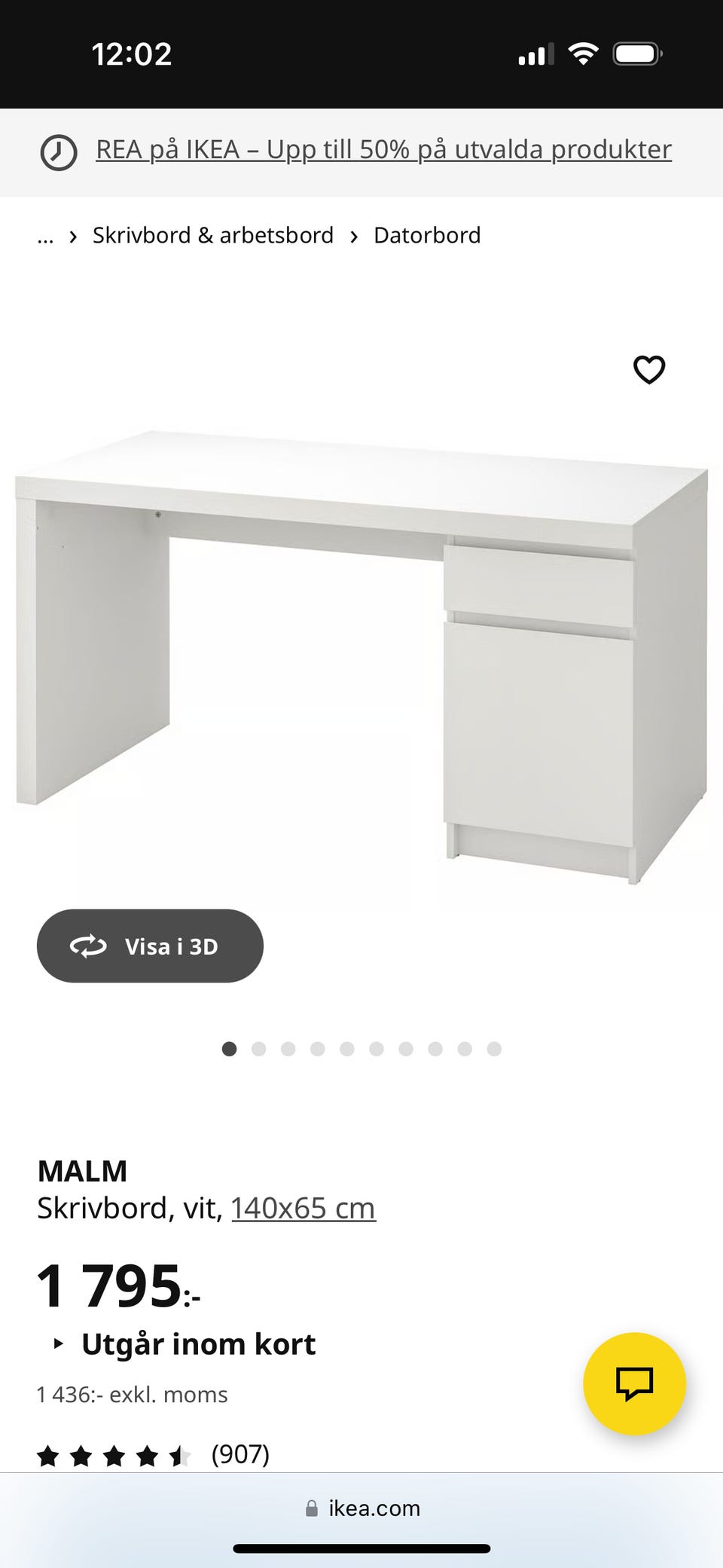This screenshot has height=1568, width=723.
Task: Open the 140x65 cm size link
Action: tap(304, 1207)
